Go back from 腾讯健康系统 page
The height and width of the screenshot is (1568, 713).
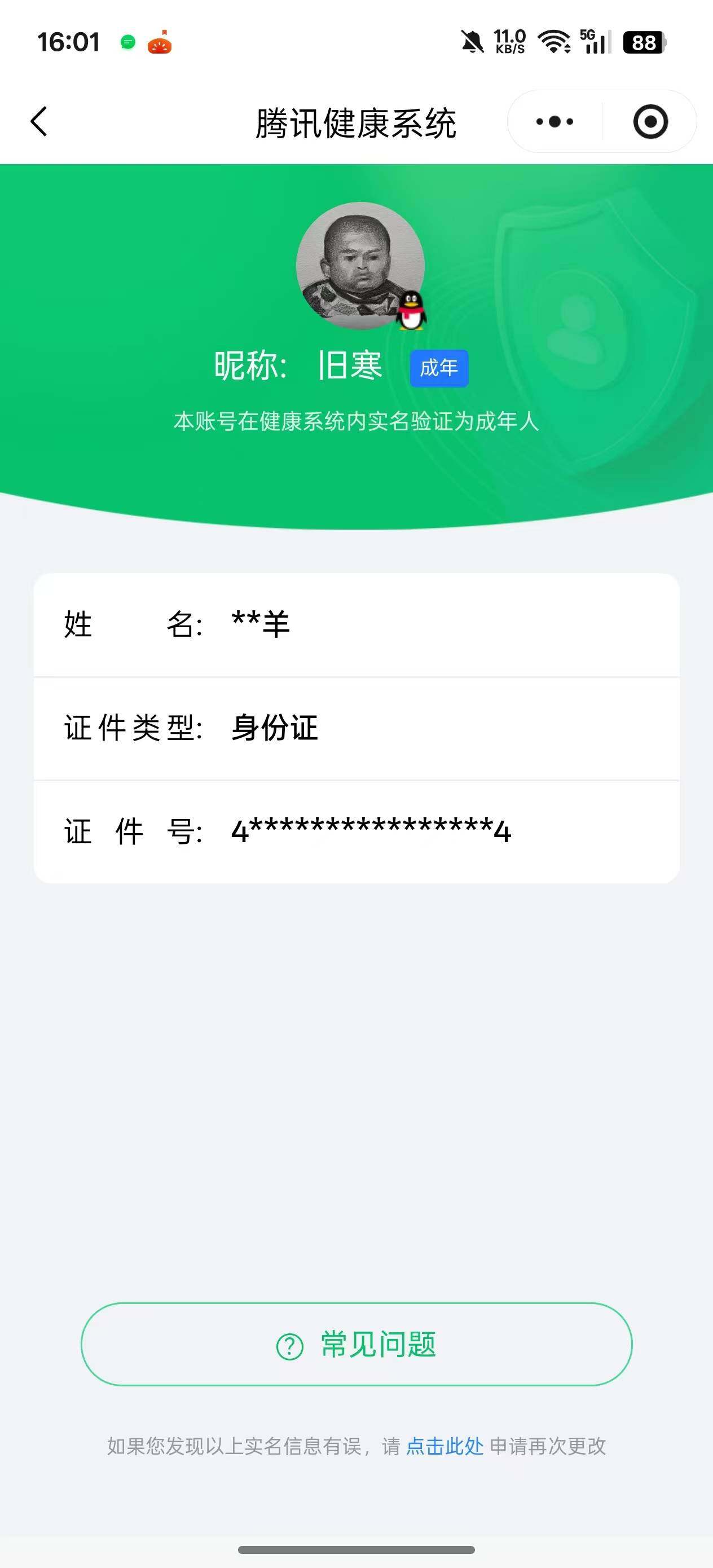point(39,121)
